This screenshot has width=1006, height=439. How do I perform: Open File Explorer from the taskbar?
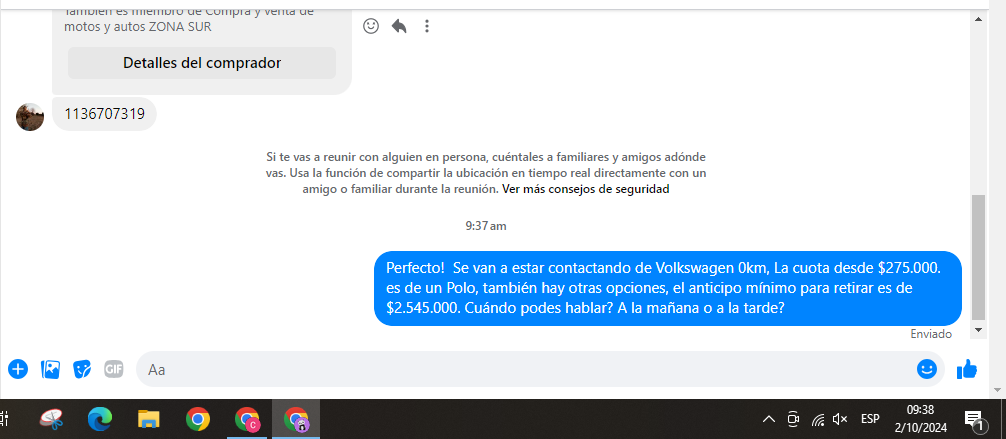pos(148,419)
